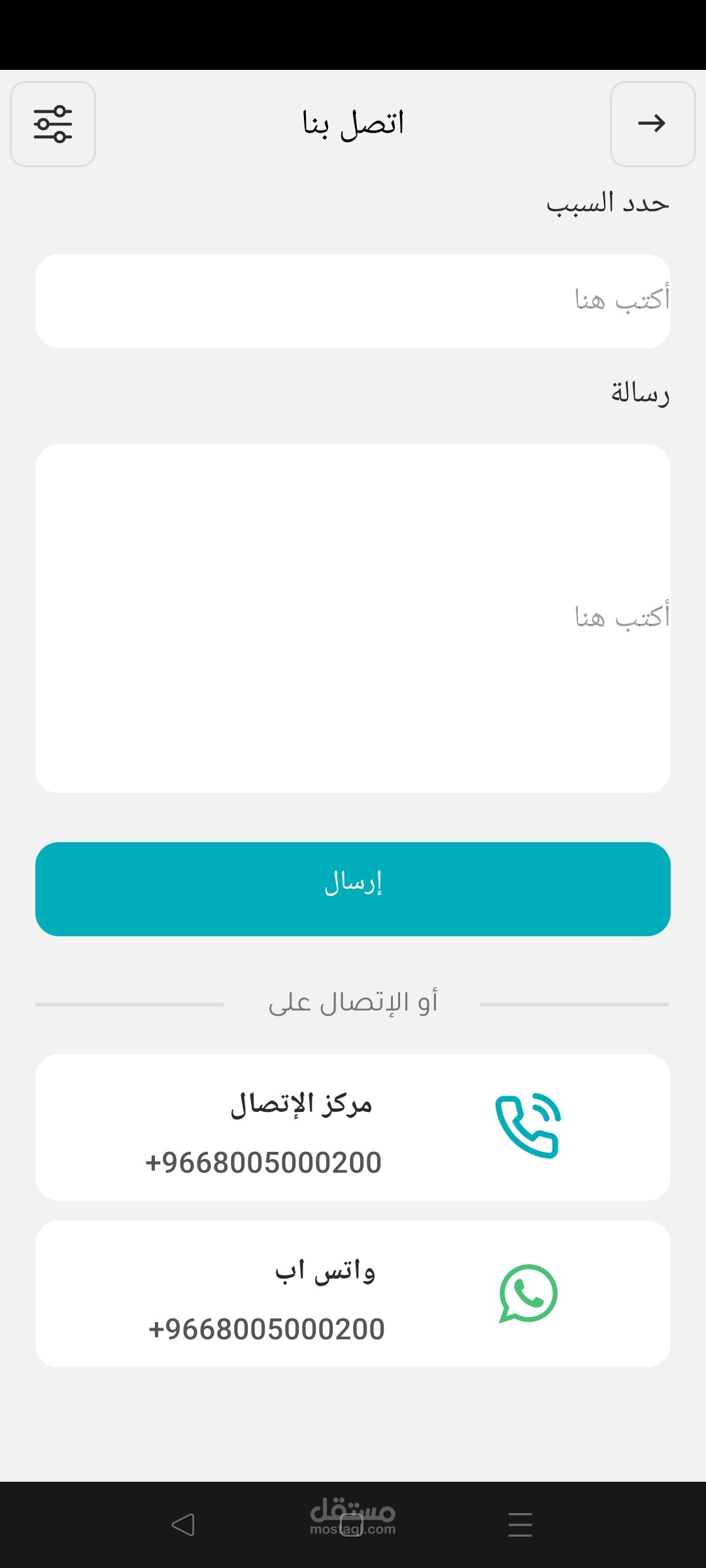Open the filter settings icon

click(53, 124)
